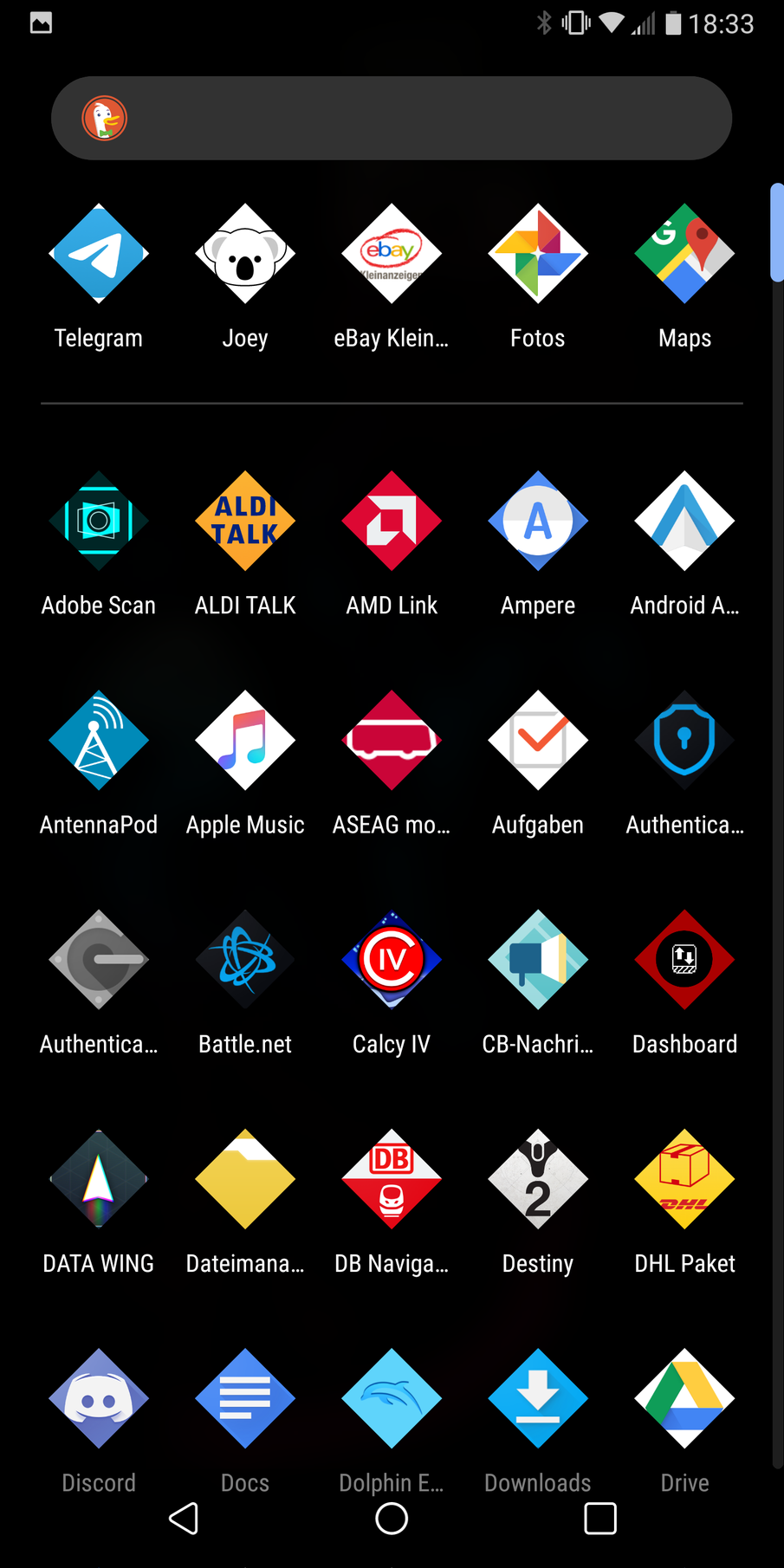Launch Adobe Scan
The height and width of the screenshot is (1568, 784).
[99, 521]
